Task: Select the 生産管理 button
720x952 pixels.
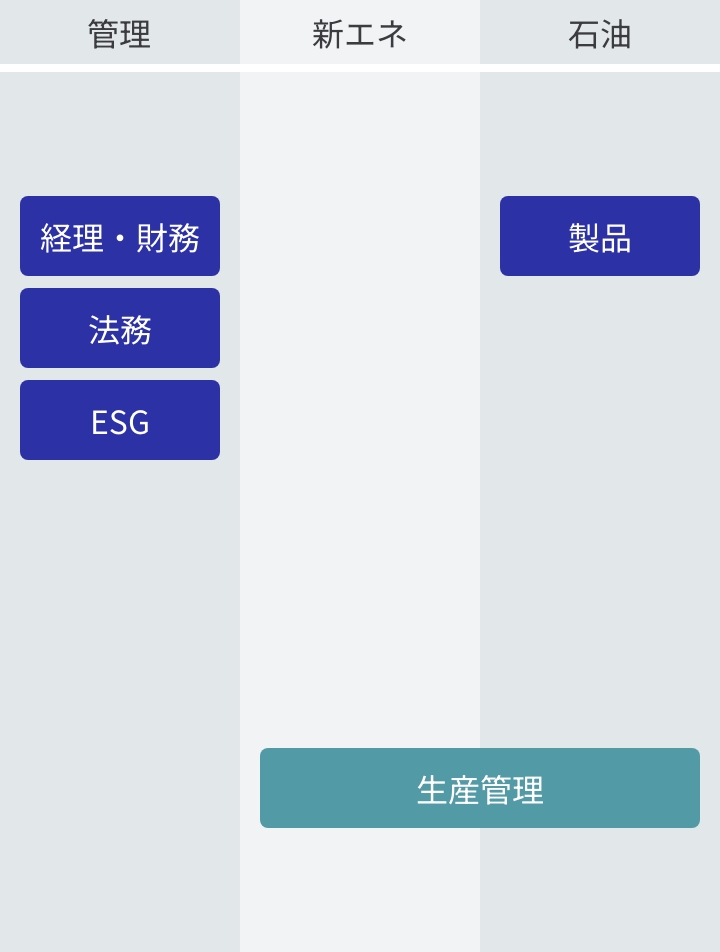Action: point(480,788)
